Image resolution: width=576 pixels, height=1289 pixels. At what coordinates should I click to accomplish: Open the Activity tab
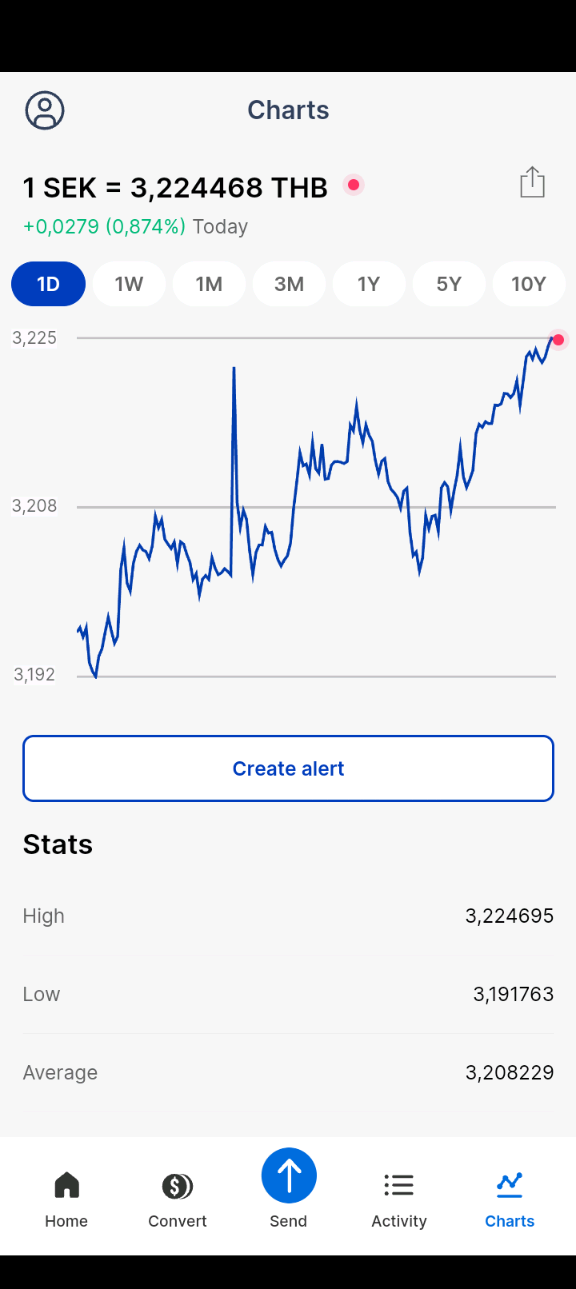399,1199
